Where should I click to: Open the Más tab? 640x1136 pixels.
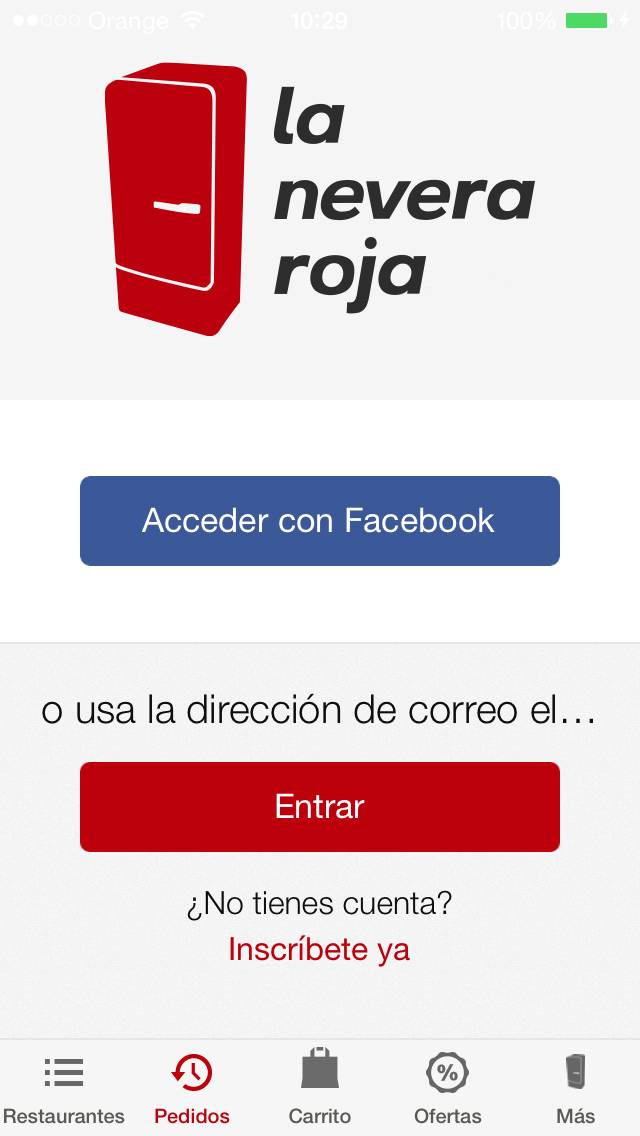point(576,1088)
